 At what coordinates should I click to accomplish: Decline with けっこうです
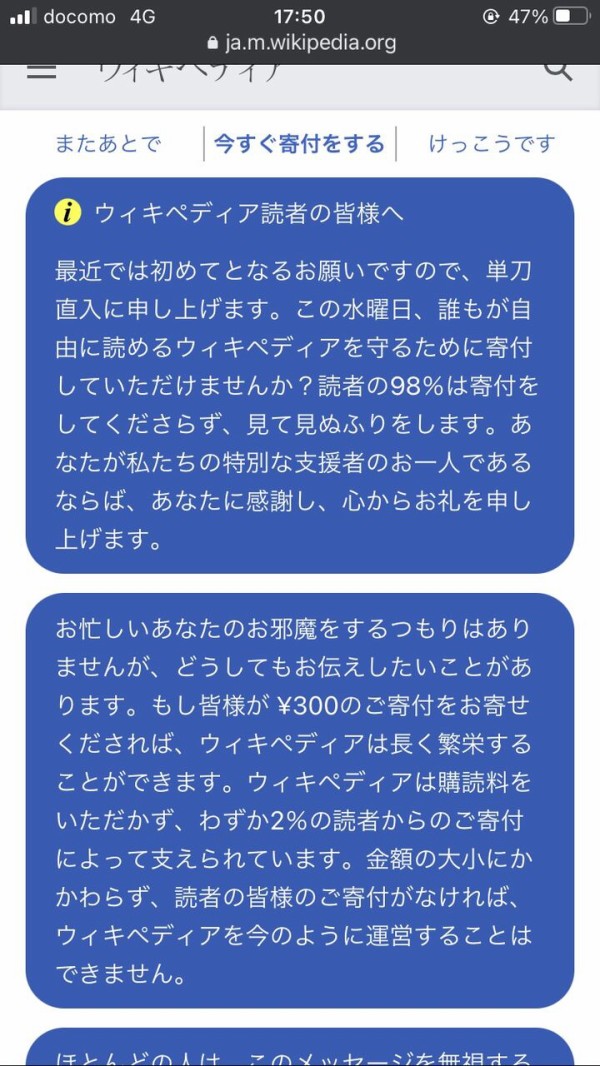pos(492,144)
